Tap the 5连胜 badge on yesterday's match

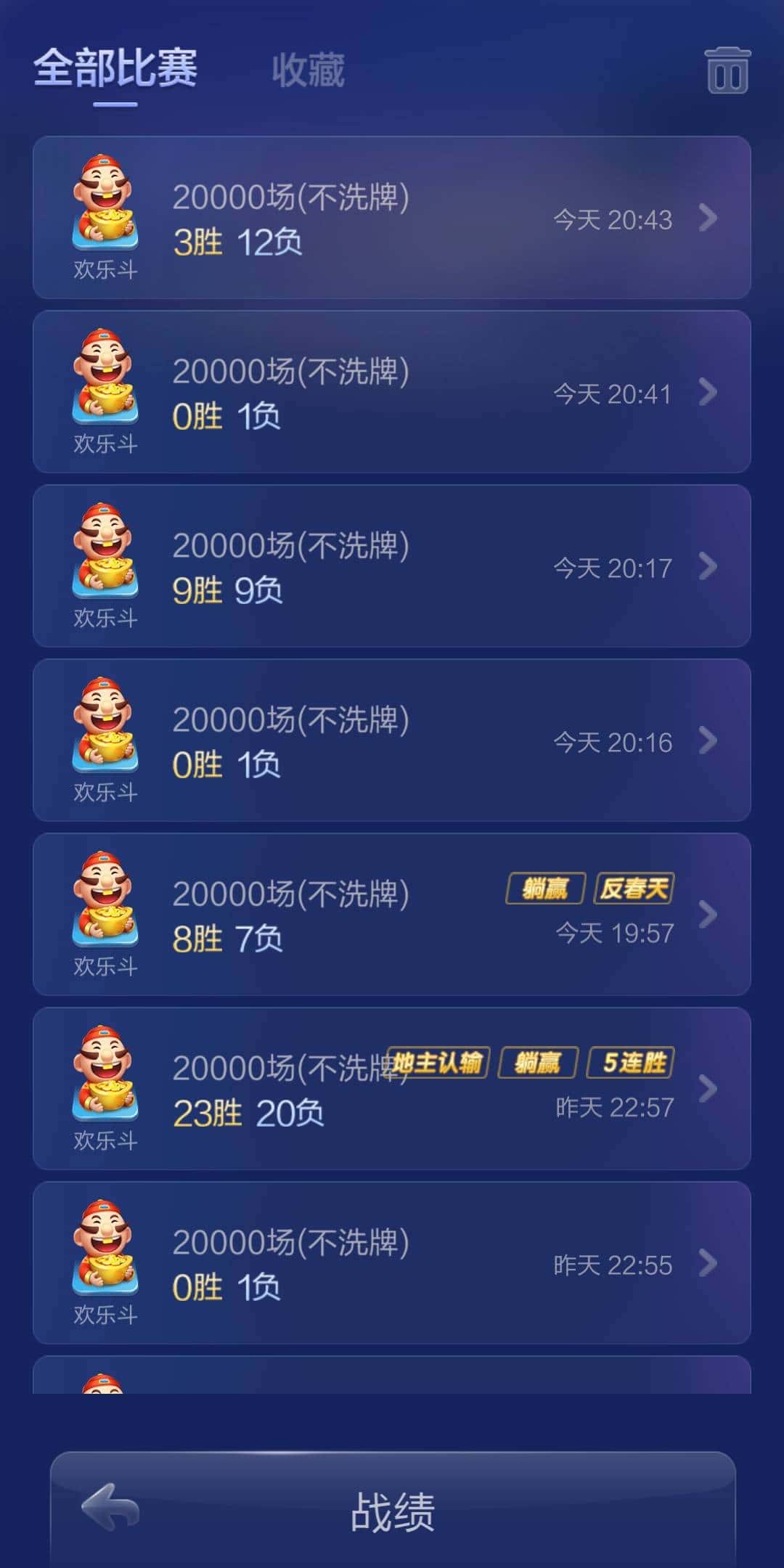[x=629, y=1061]
